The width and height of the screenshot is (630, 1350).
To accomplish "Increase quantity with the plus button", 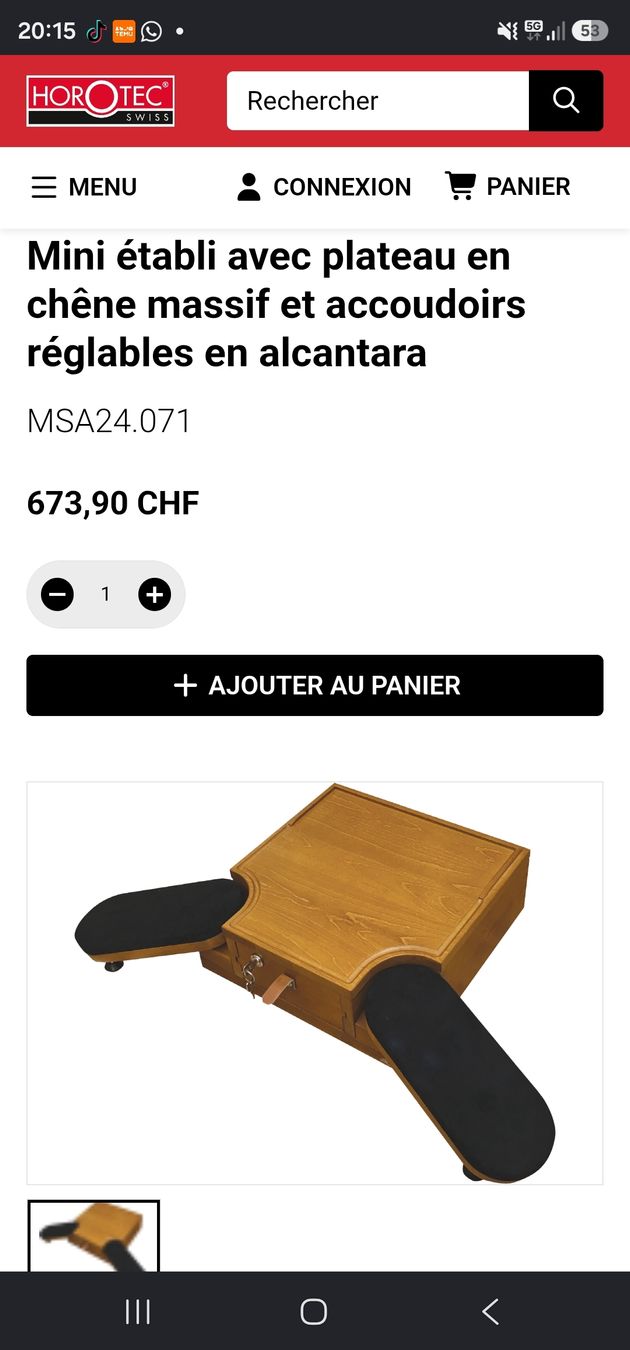I will coord(154,595).
